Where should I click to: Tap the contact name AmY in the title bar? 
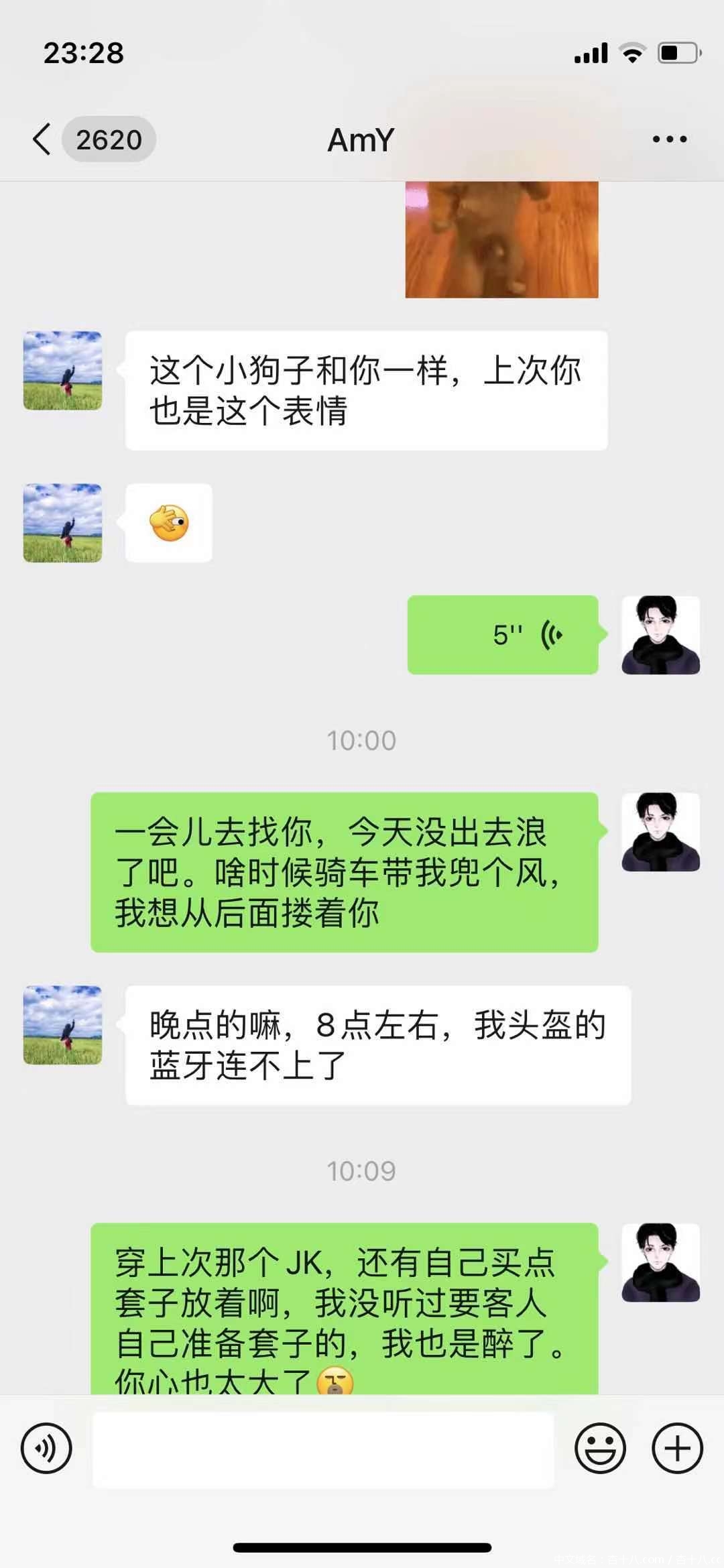click(359, 139)
